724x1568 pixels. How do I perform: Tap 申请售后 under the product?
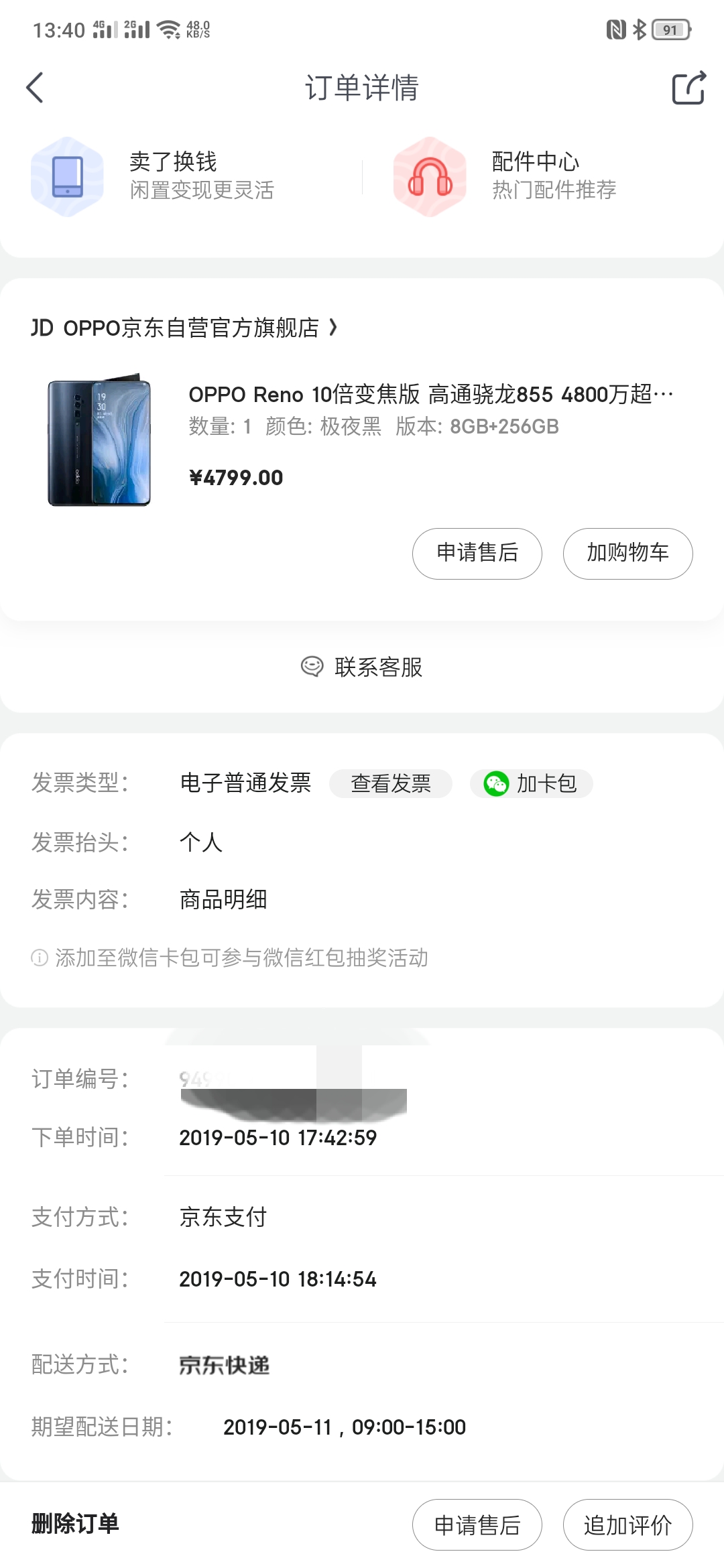click(477, 553)
